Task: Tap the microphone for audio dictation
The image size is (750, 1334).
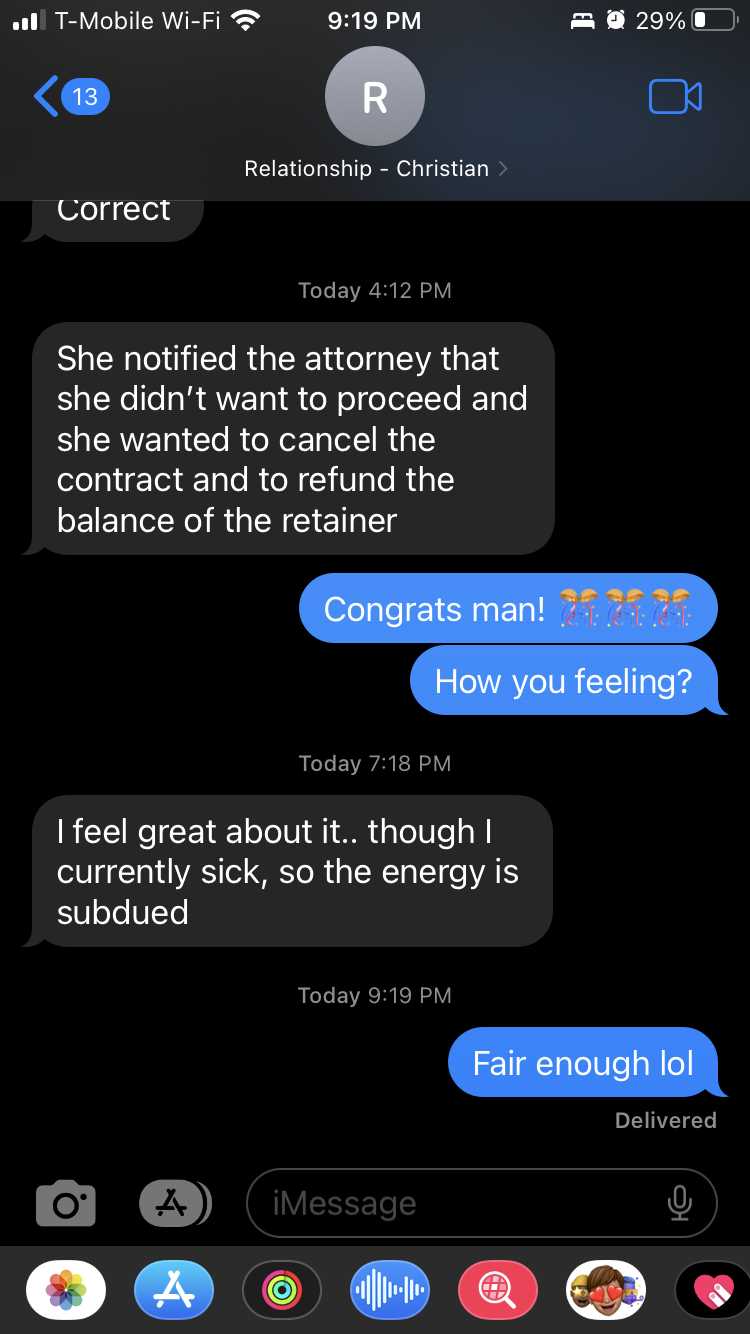Action: 680,1203
